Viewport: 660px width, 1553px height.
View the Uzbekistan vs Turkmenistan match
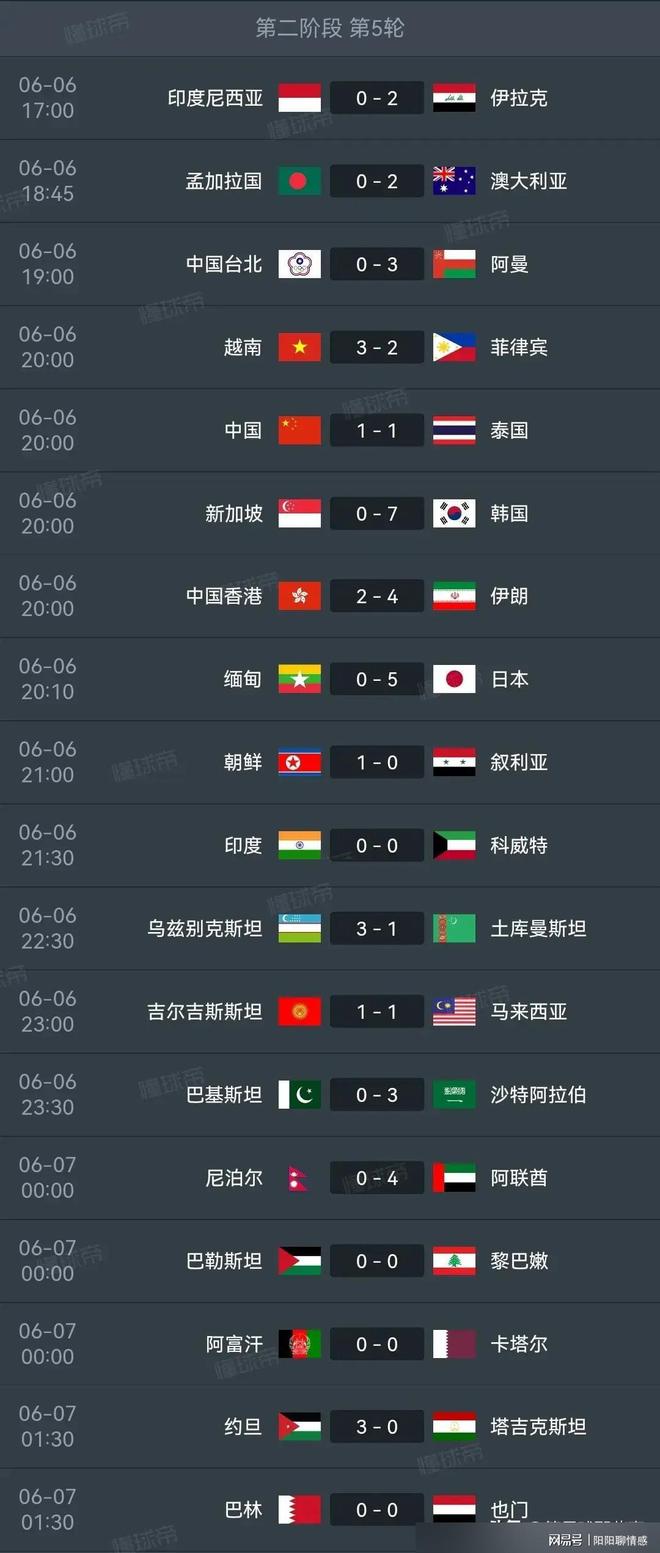[x=377, y=928]
